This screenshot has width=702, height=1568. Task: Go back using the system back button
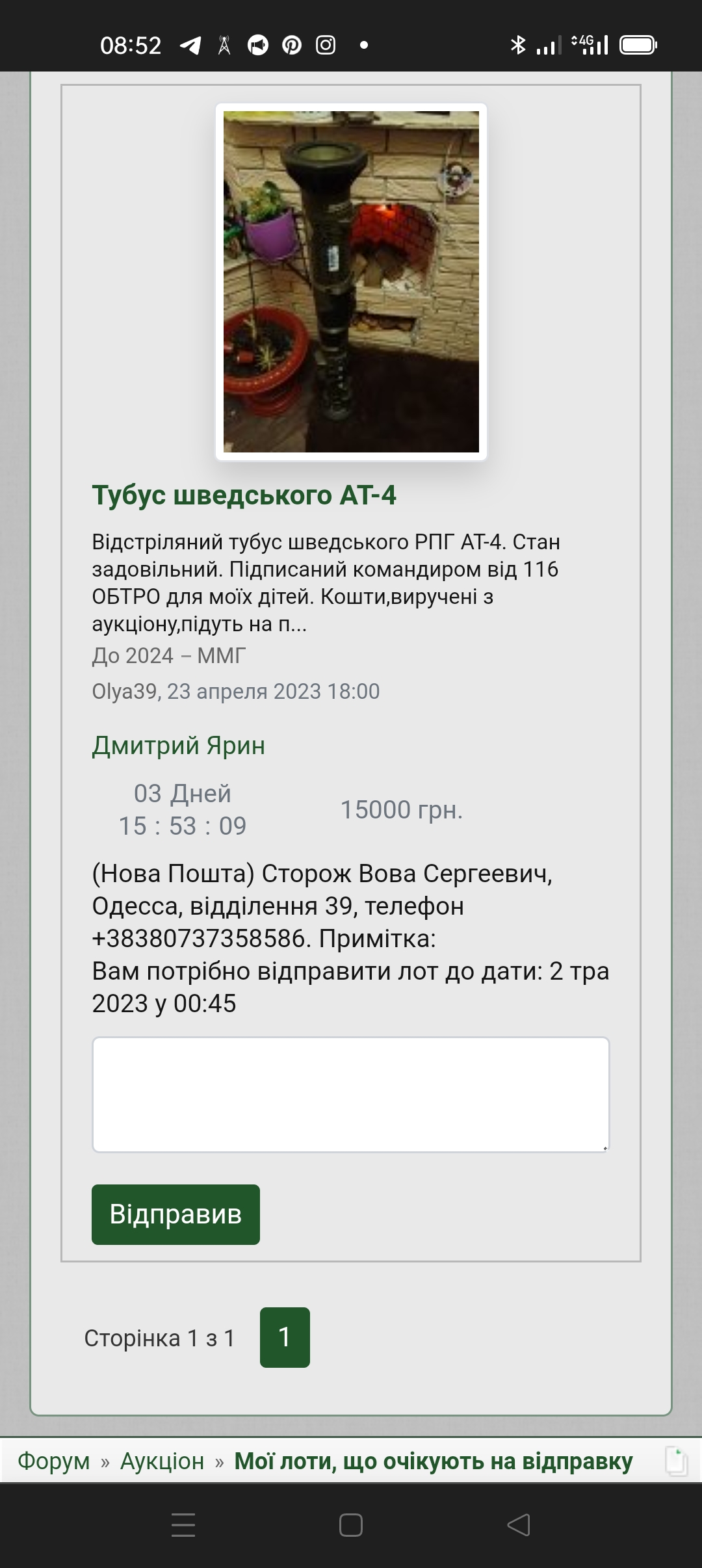coord(519,1525)
